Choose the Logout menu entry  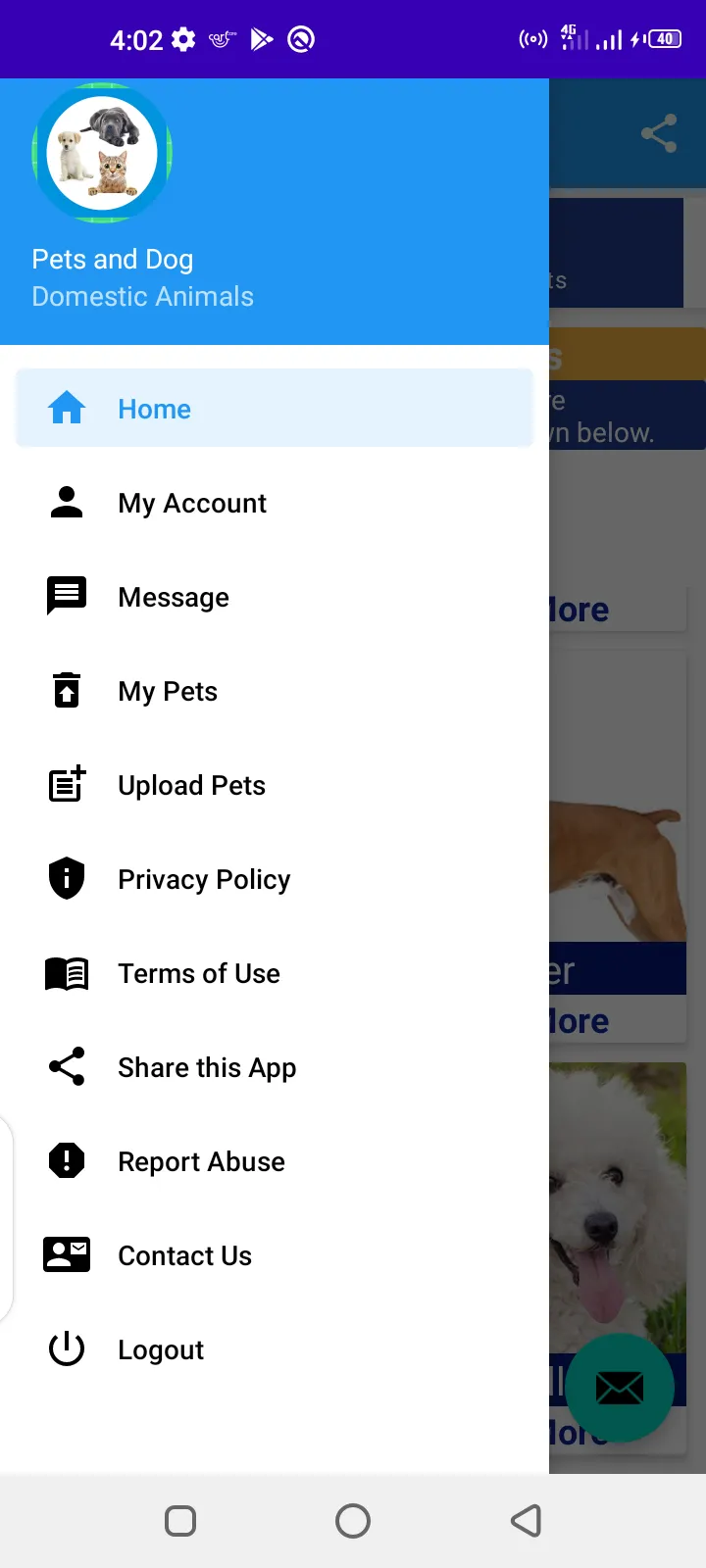click(x=160, y=1348)
